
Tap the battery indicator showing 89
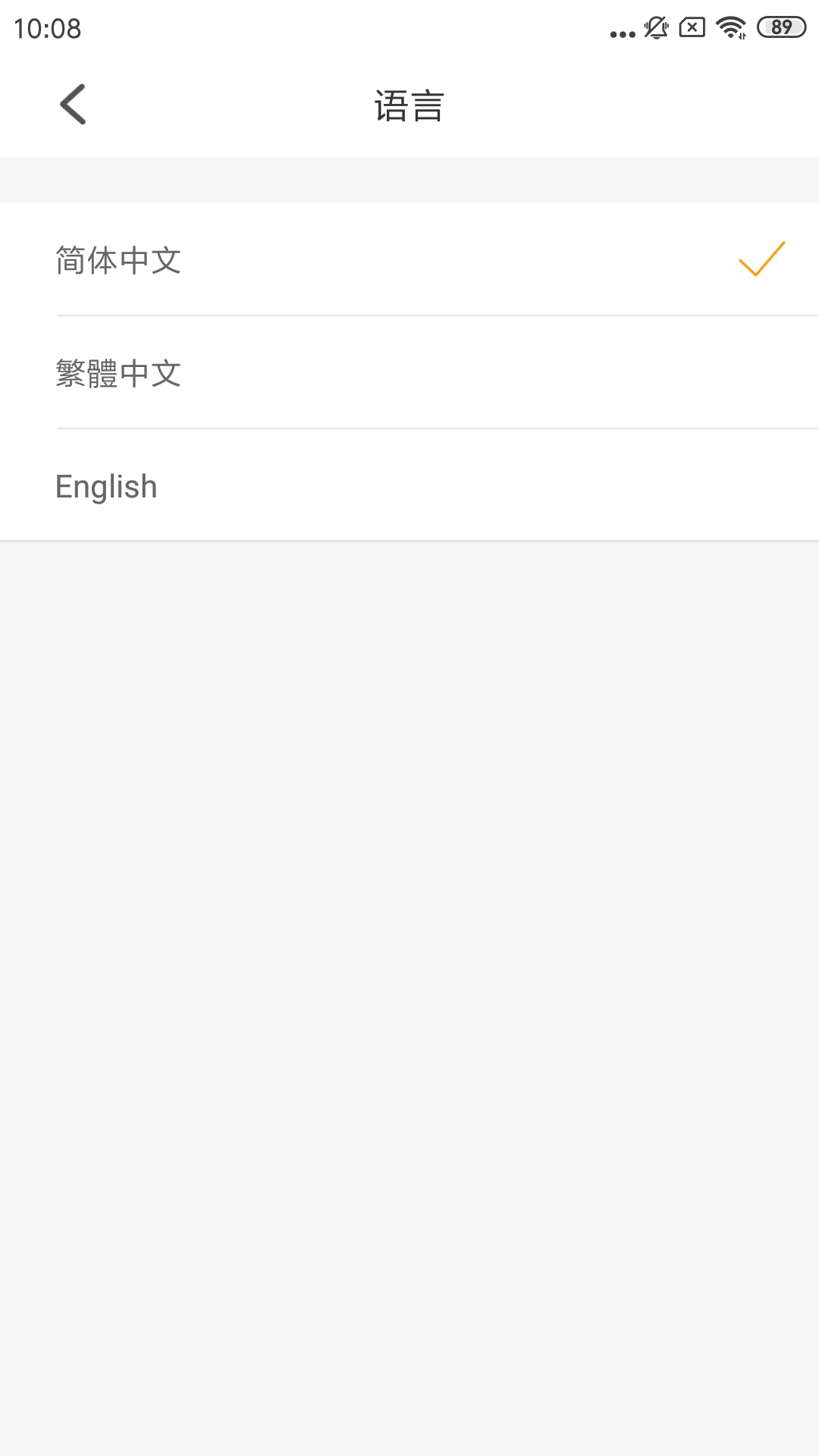click(x=780, y=28)
